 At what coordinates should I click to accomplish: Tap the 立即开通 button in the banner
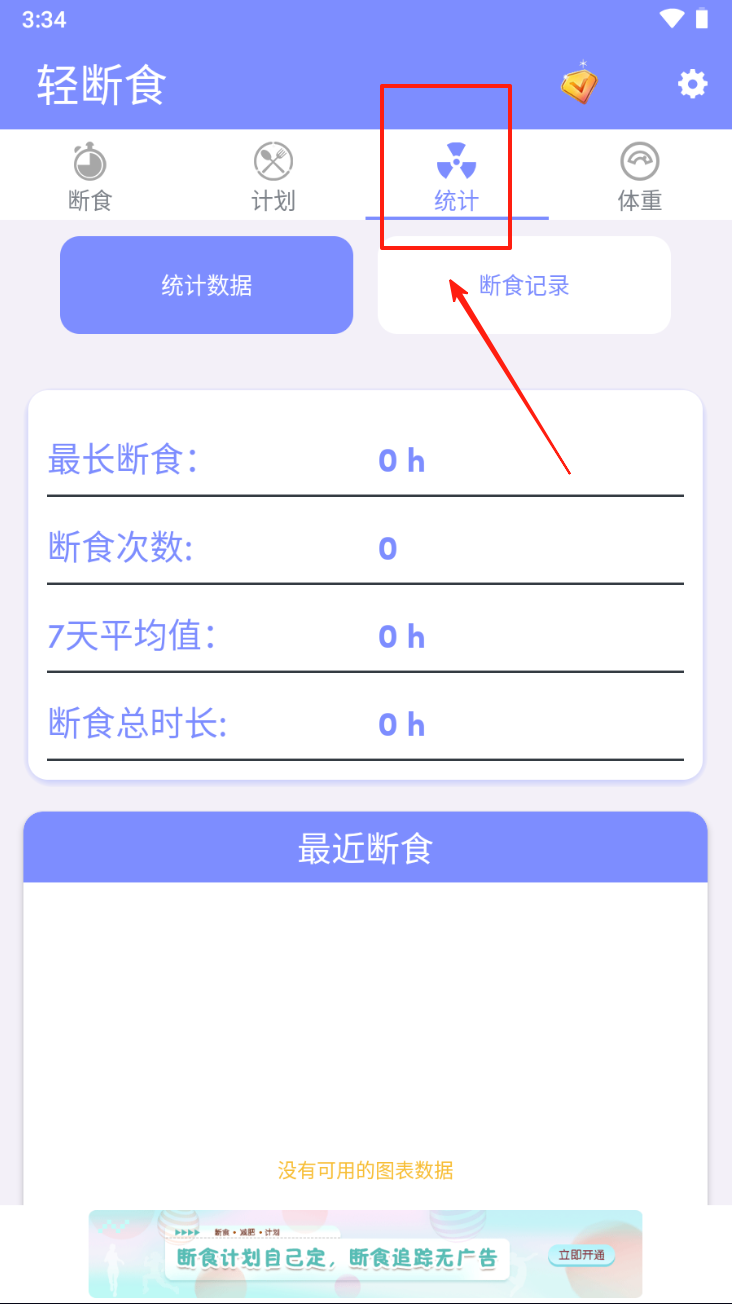point(582,1255)
